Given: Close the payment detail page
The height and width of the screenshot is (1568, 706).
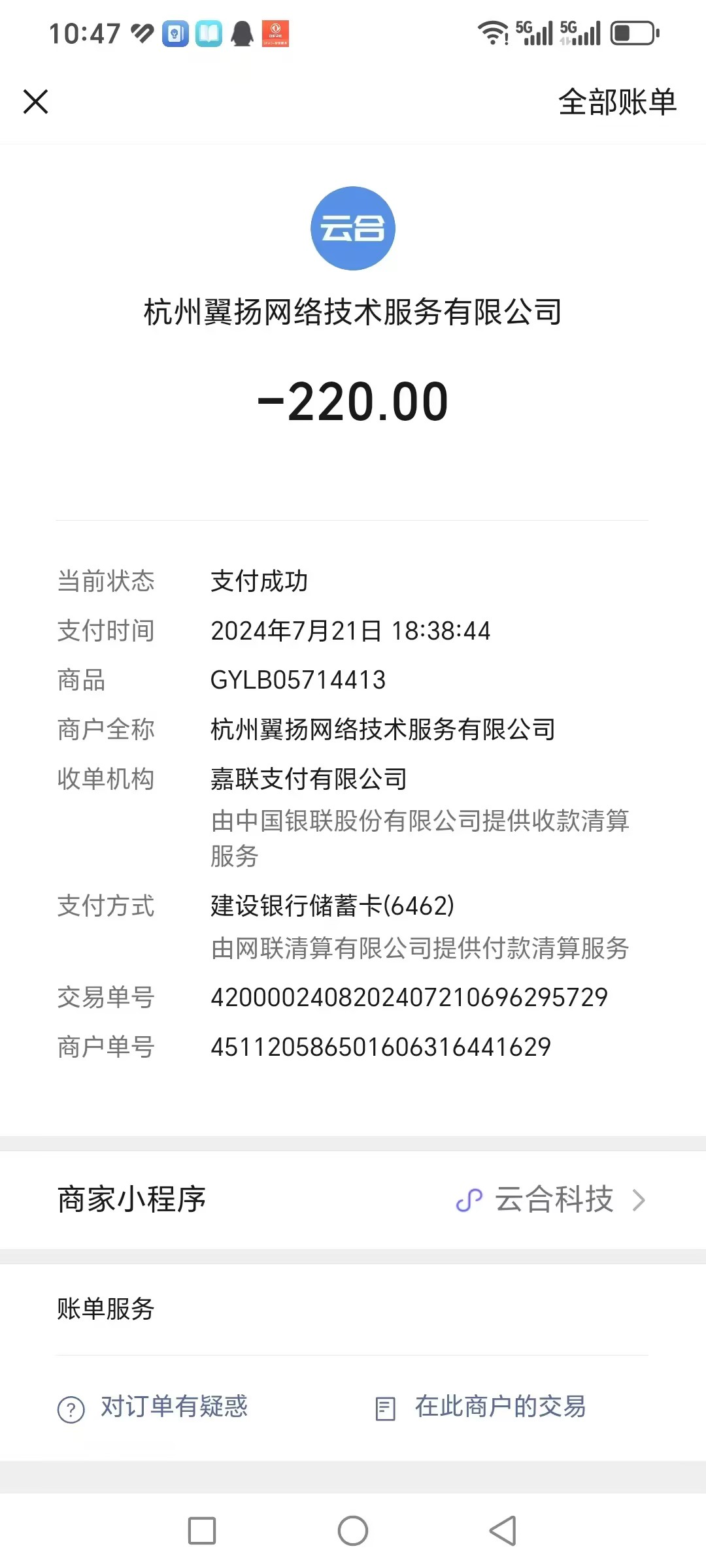Looking at the screenshot, I should point(36,102).
